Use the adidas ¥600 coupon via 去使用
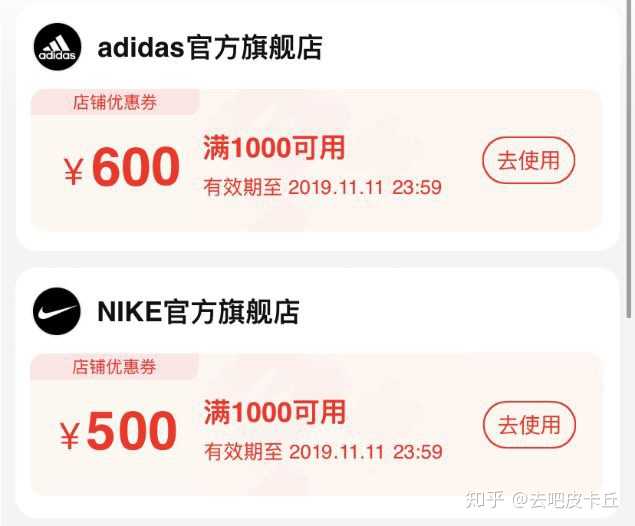The height and width of the screenshot is (526, 635). click(x=529, y=160)
